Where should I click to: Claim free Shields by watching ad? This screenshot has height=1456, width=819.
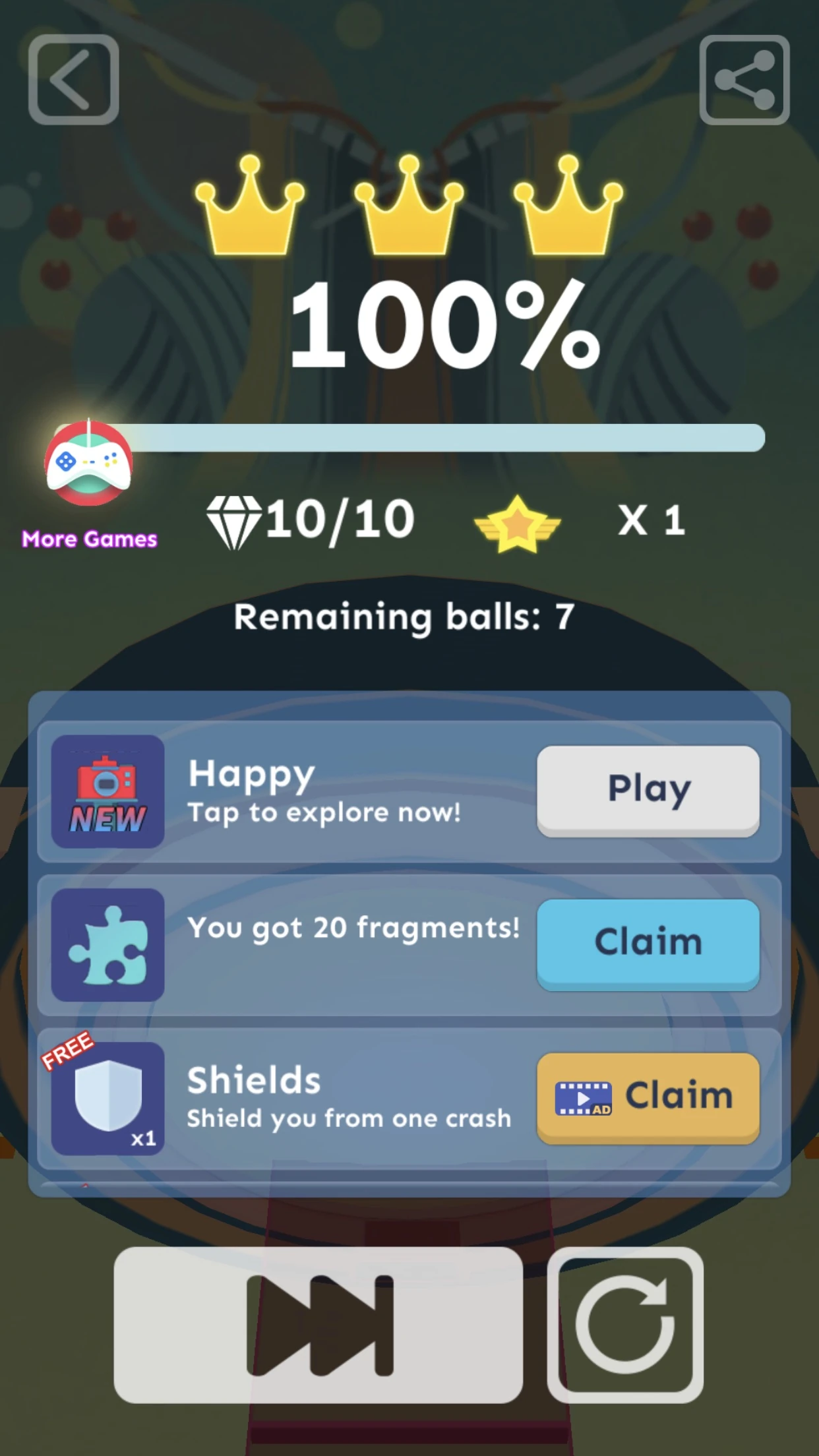648,1097
